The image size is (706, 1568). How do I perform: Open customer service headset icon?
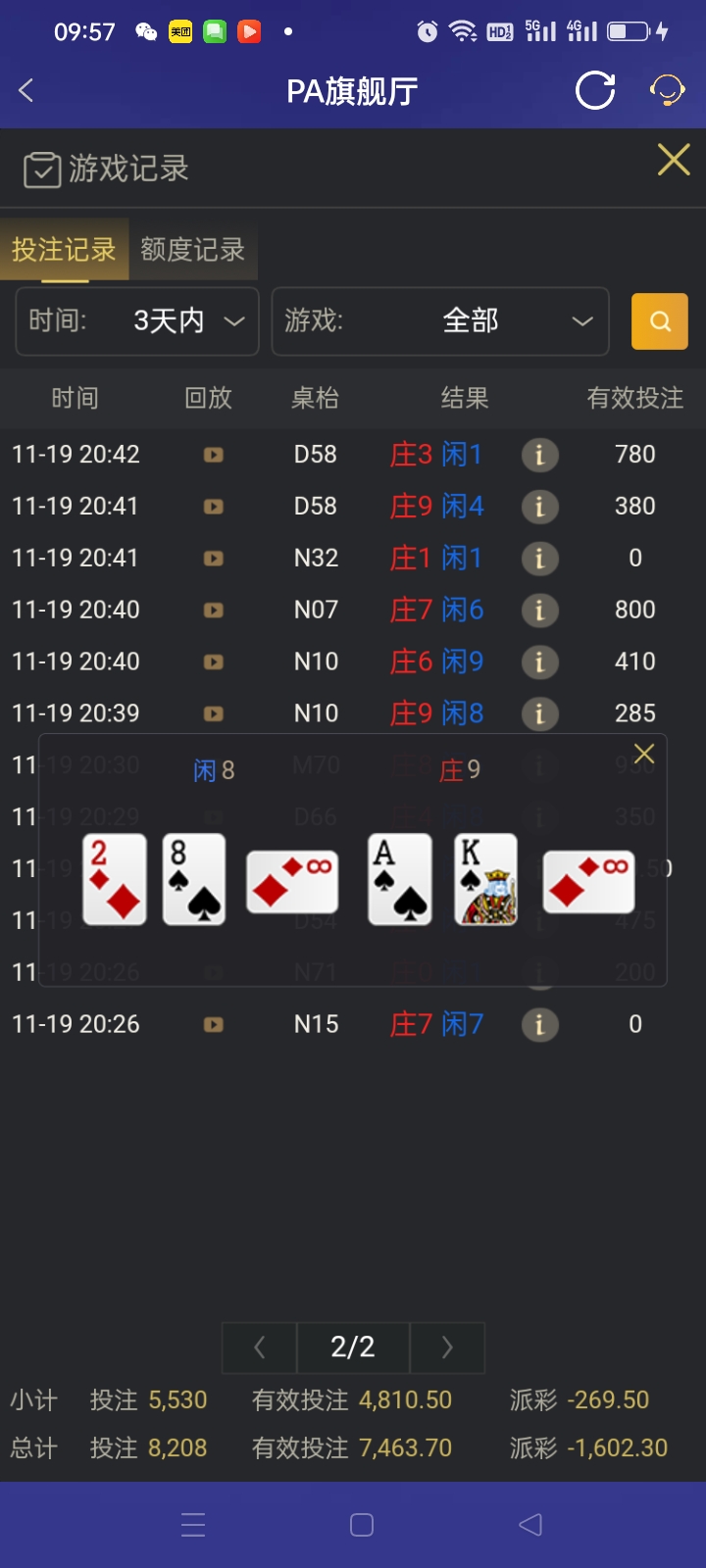[x=667, y=91]
